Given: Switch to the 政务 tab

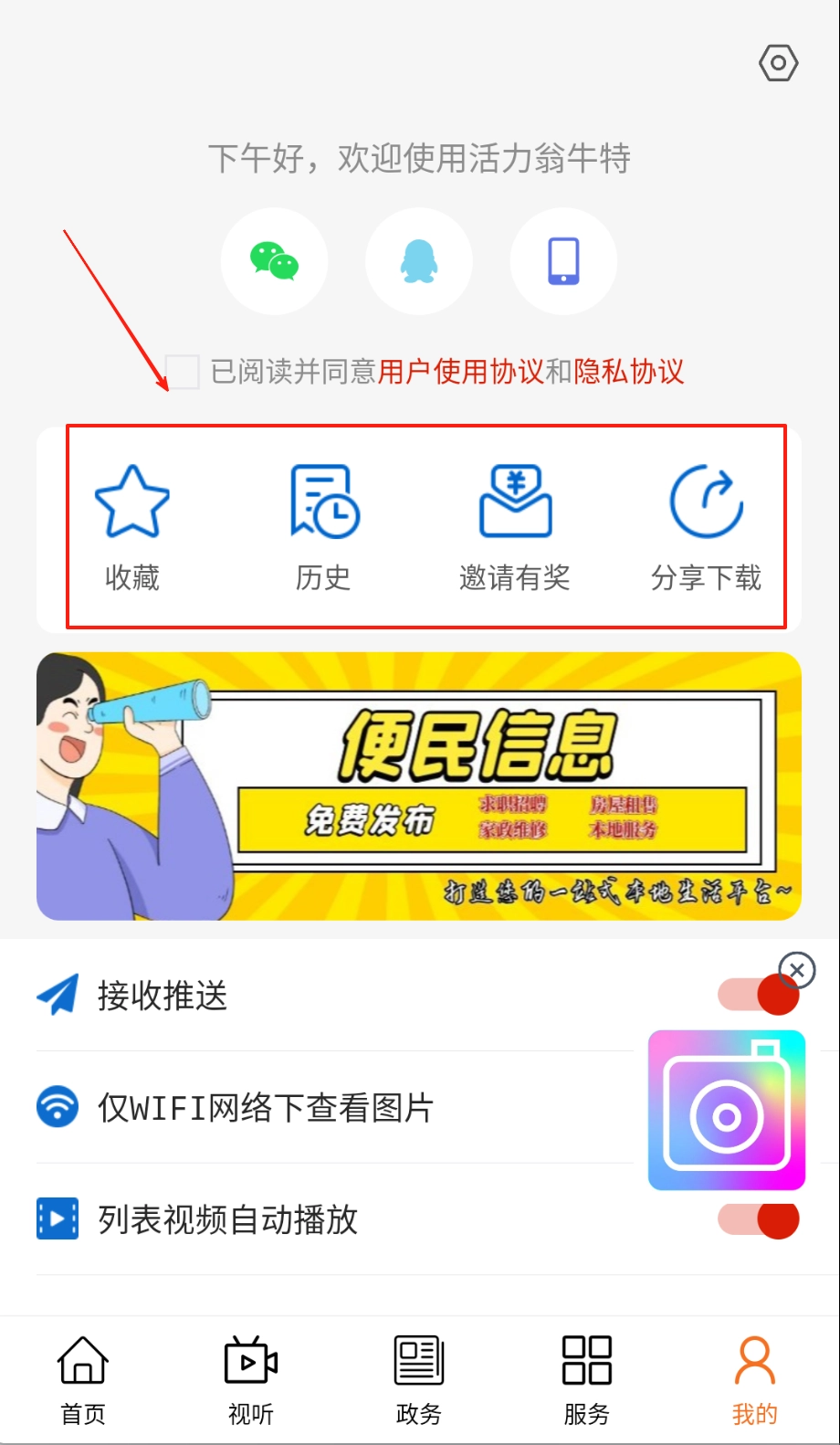Looking at the screenshot, I should tap(419, 1379).
